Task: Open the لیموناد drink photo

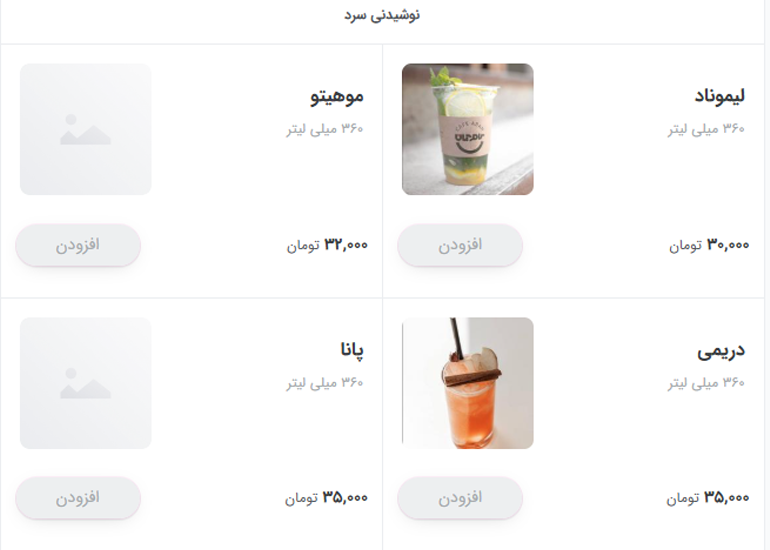Action: (x=467, y=129)
